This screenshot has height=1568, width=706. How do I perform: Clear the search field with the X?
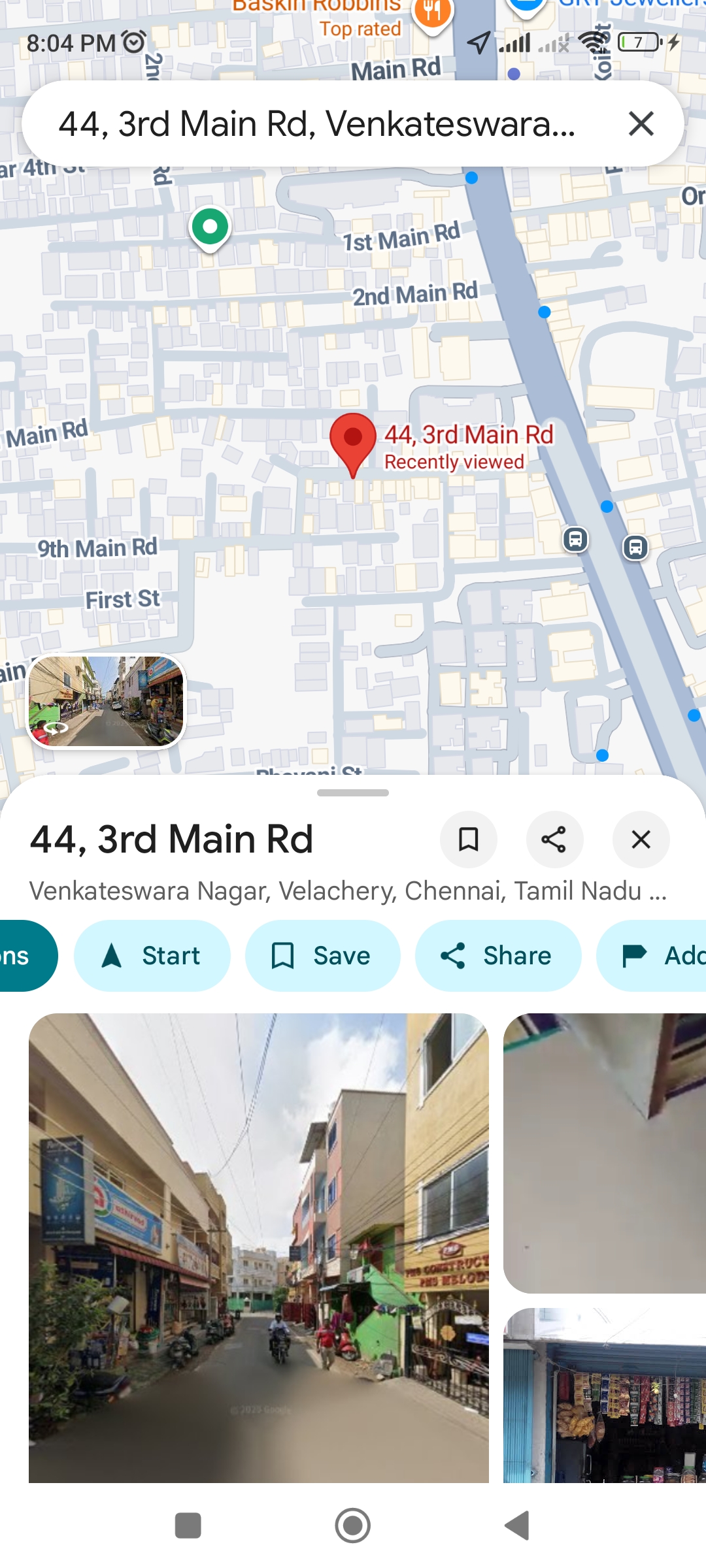tap(641, 123)
